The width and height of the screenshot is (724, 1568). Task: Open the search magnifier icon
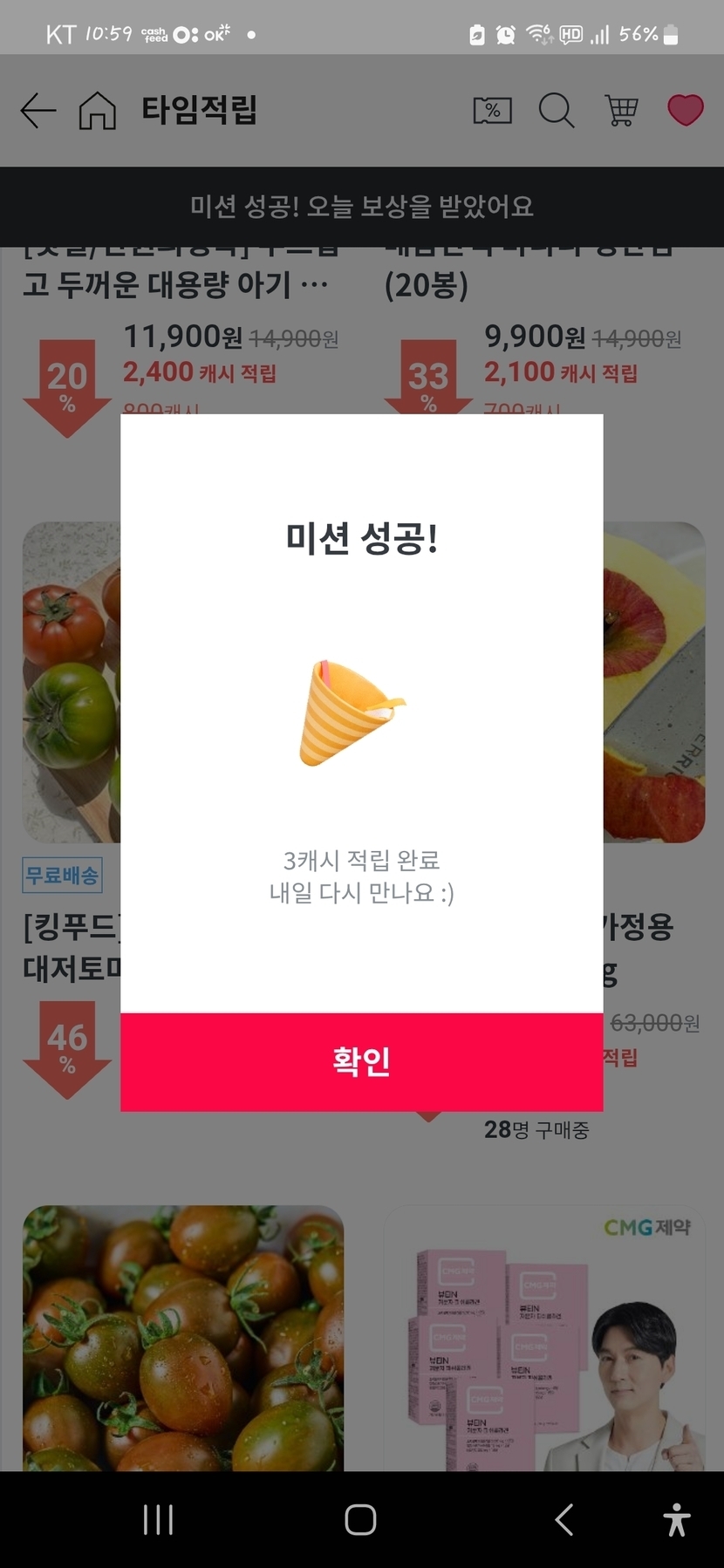coord(556,111)
